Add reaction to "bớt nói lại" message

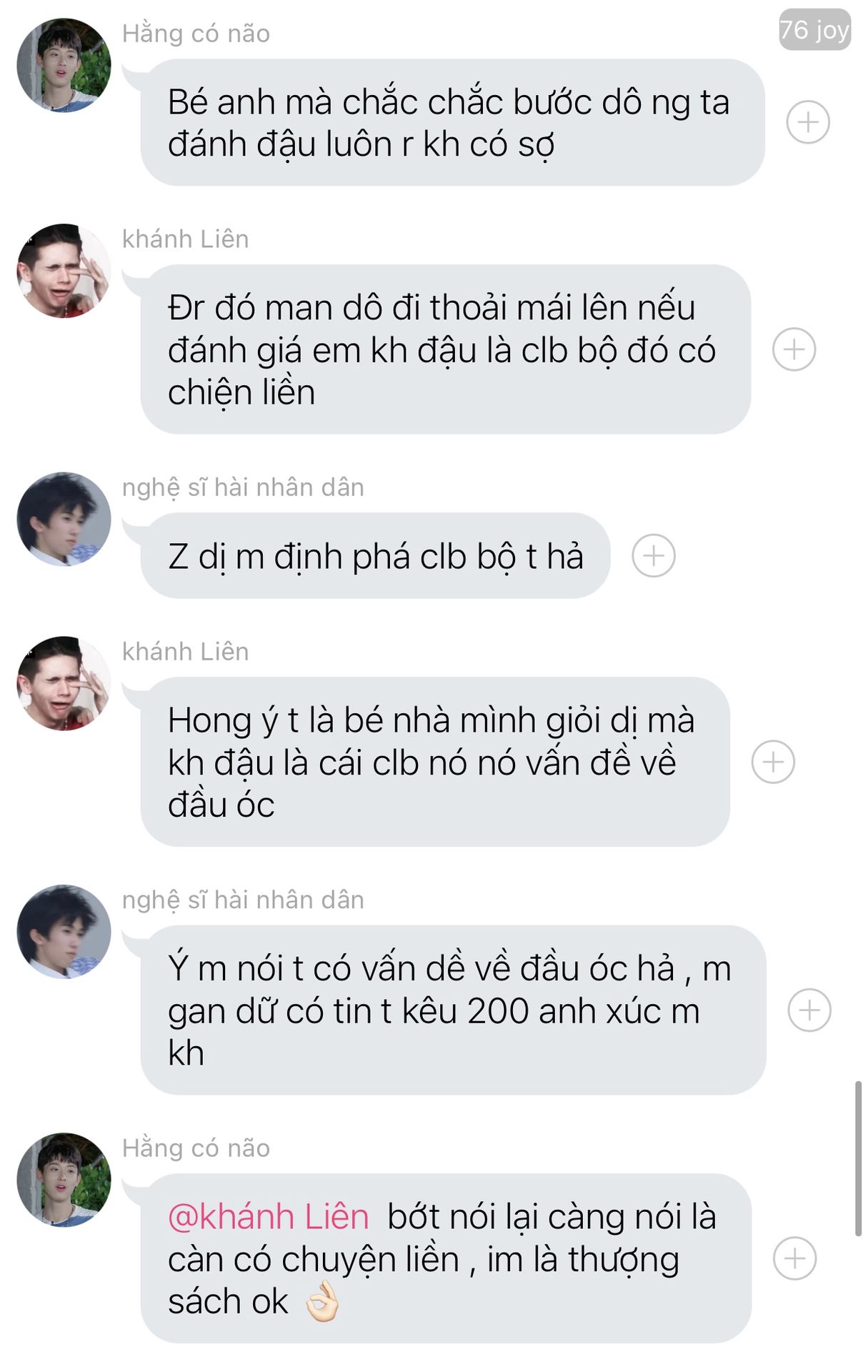point(794,1258)
